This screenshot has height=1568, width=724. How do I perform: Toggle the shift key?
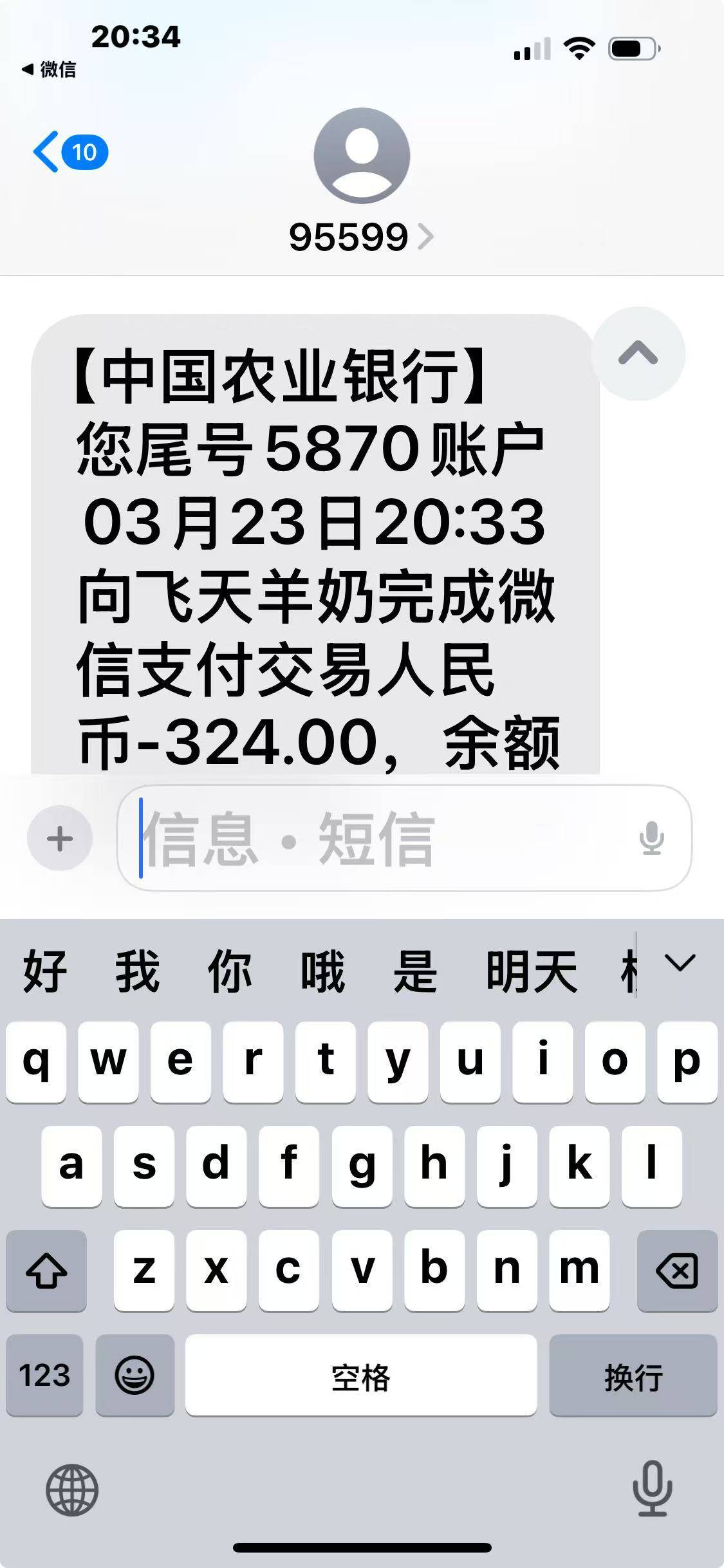point(46,1271)
